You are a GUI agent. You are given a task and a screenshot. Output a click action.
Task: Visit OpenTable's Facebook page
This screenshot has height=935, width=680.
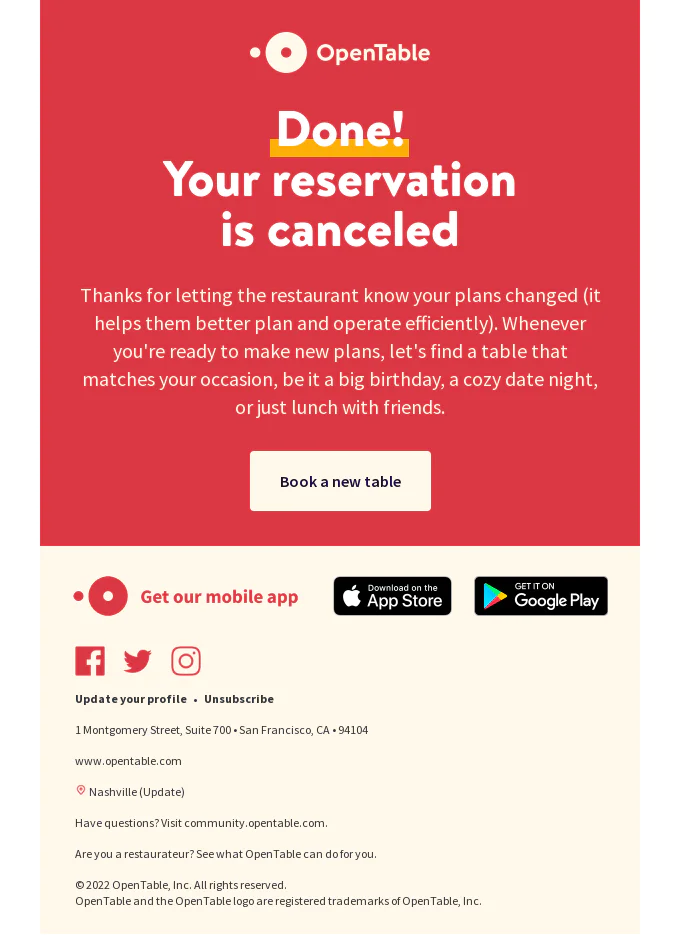point(90,661)
